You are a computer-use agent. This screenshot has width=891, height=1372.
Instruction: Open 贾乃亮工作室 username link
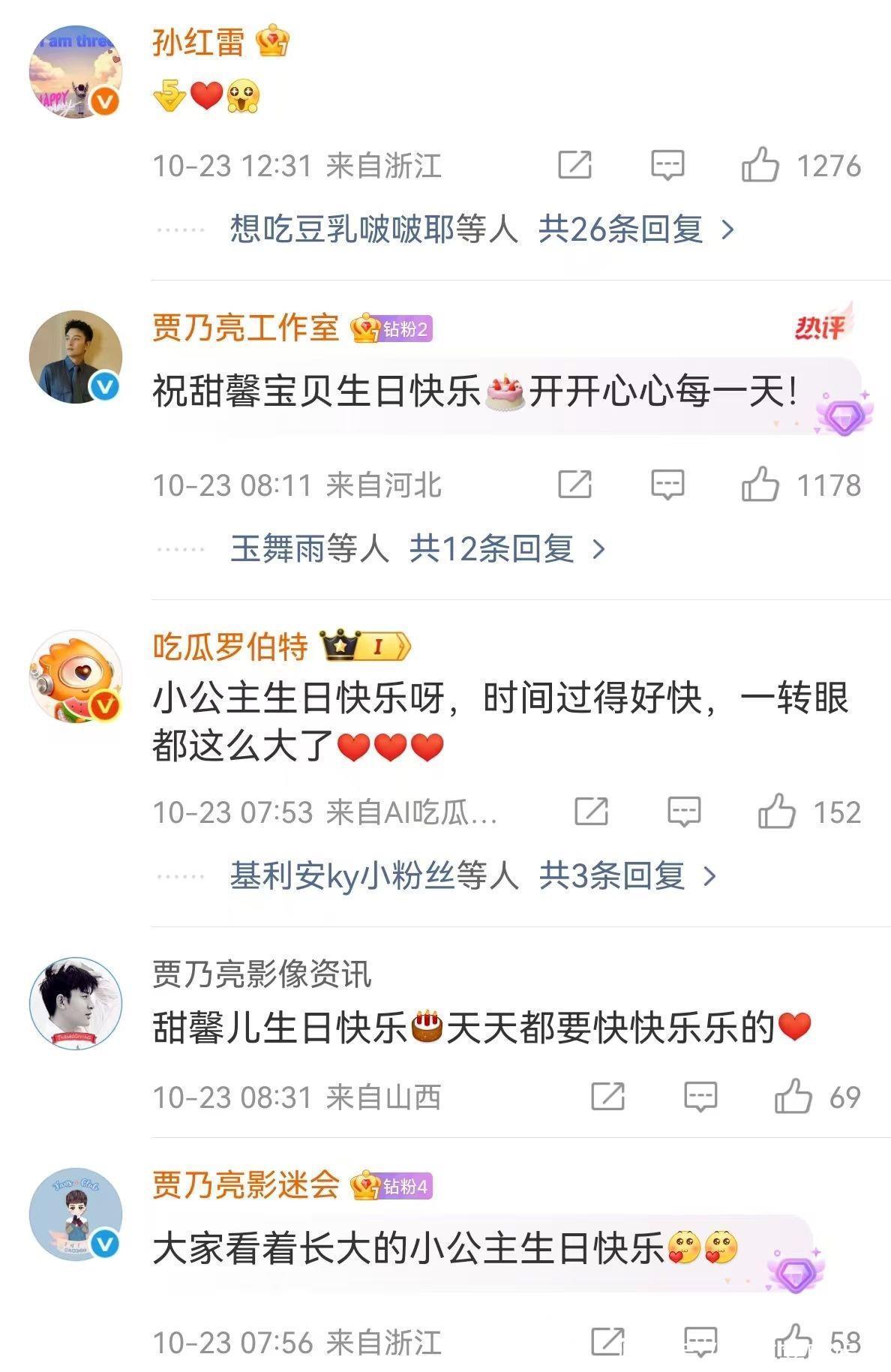point(245,328)
